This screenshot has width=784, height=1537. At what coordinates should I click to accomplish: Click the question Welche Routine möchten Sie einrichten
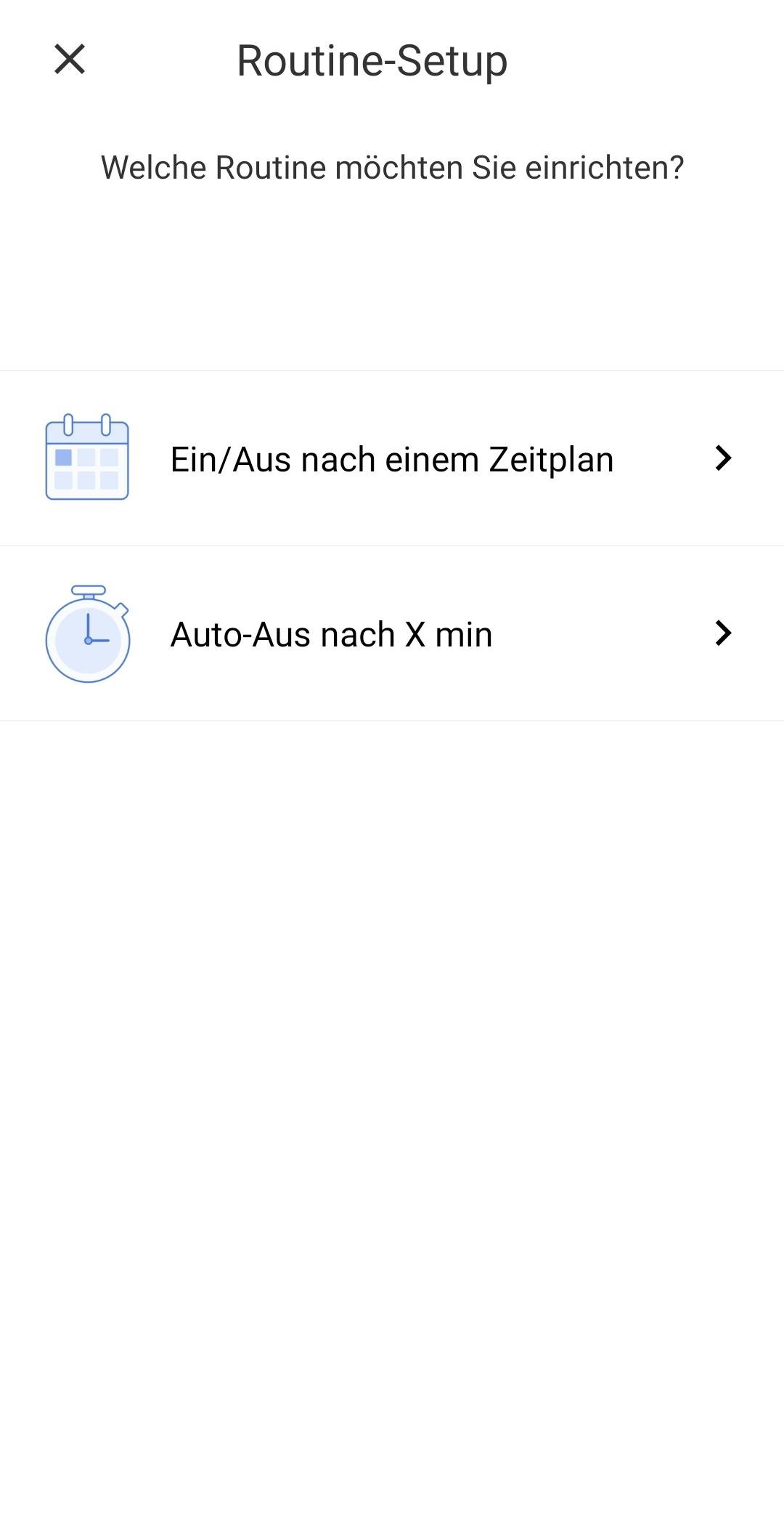tap(392, 167)
